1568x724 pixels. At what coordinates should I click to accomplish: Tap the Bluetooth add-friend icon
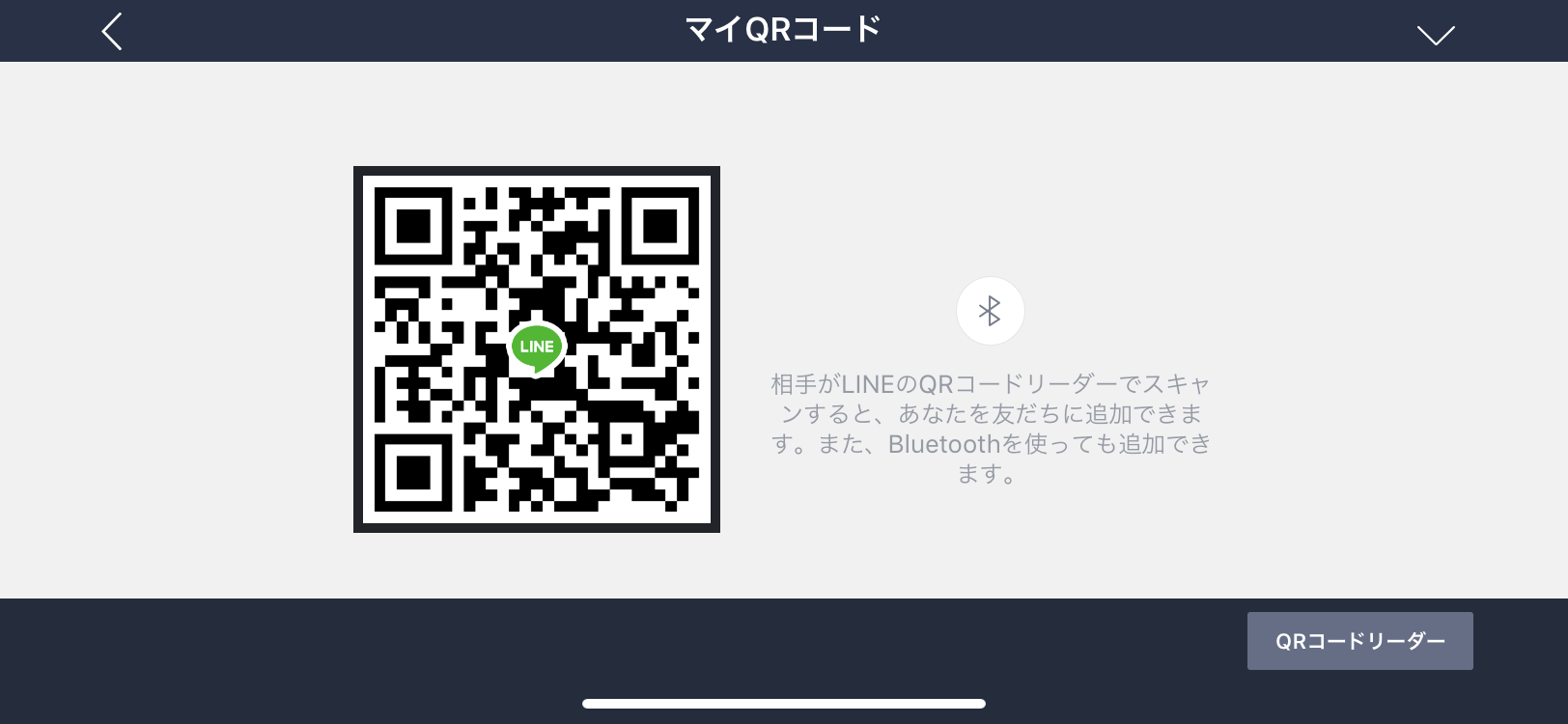pyautogui.click(x=990, y=311)
